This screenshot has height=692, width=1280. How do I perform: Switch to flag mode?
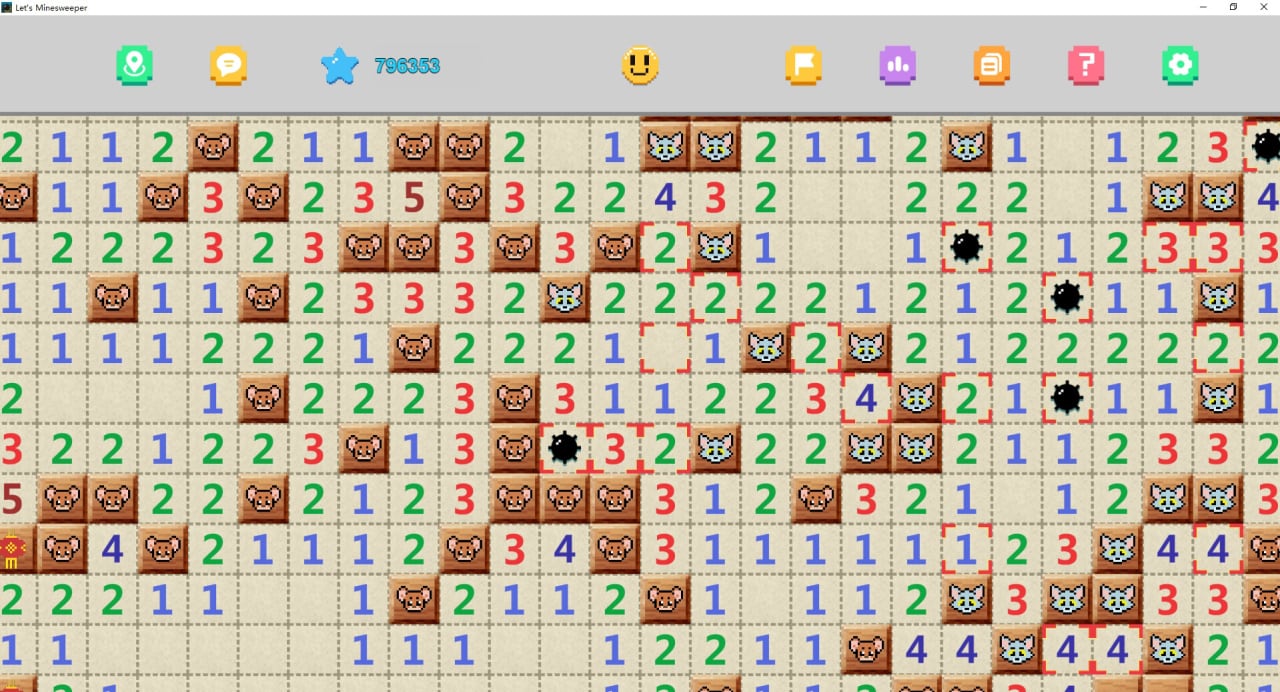[803, 66]
